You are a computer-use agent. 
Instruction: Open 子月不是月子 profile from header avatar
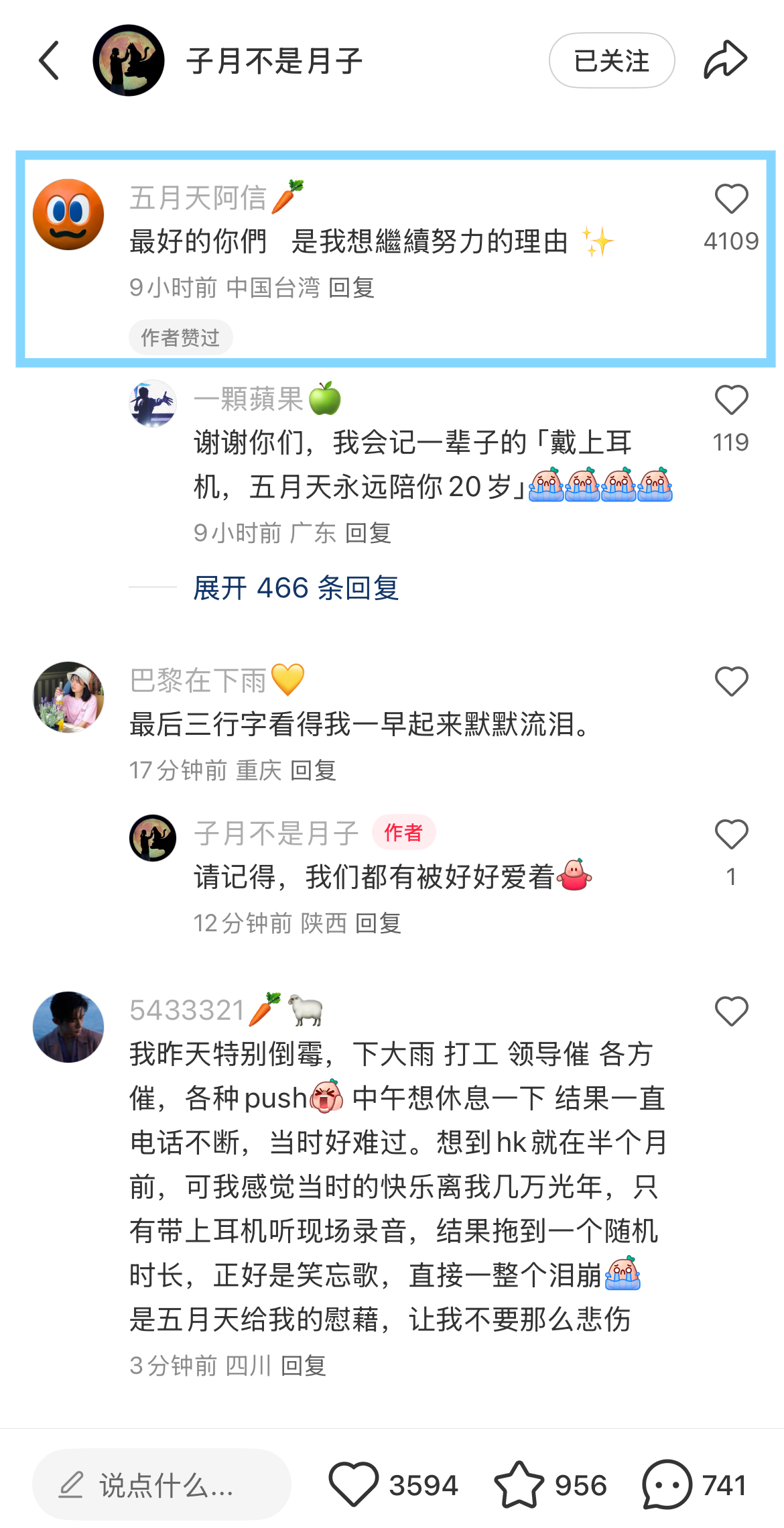(129, 60)
